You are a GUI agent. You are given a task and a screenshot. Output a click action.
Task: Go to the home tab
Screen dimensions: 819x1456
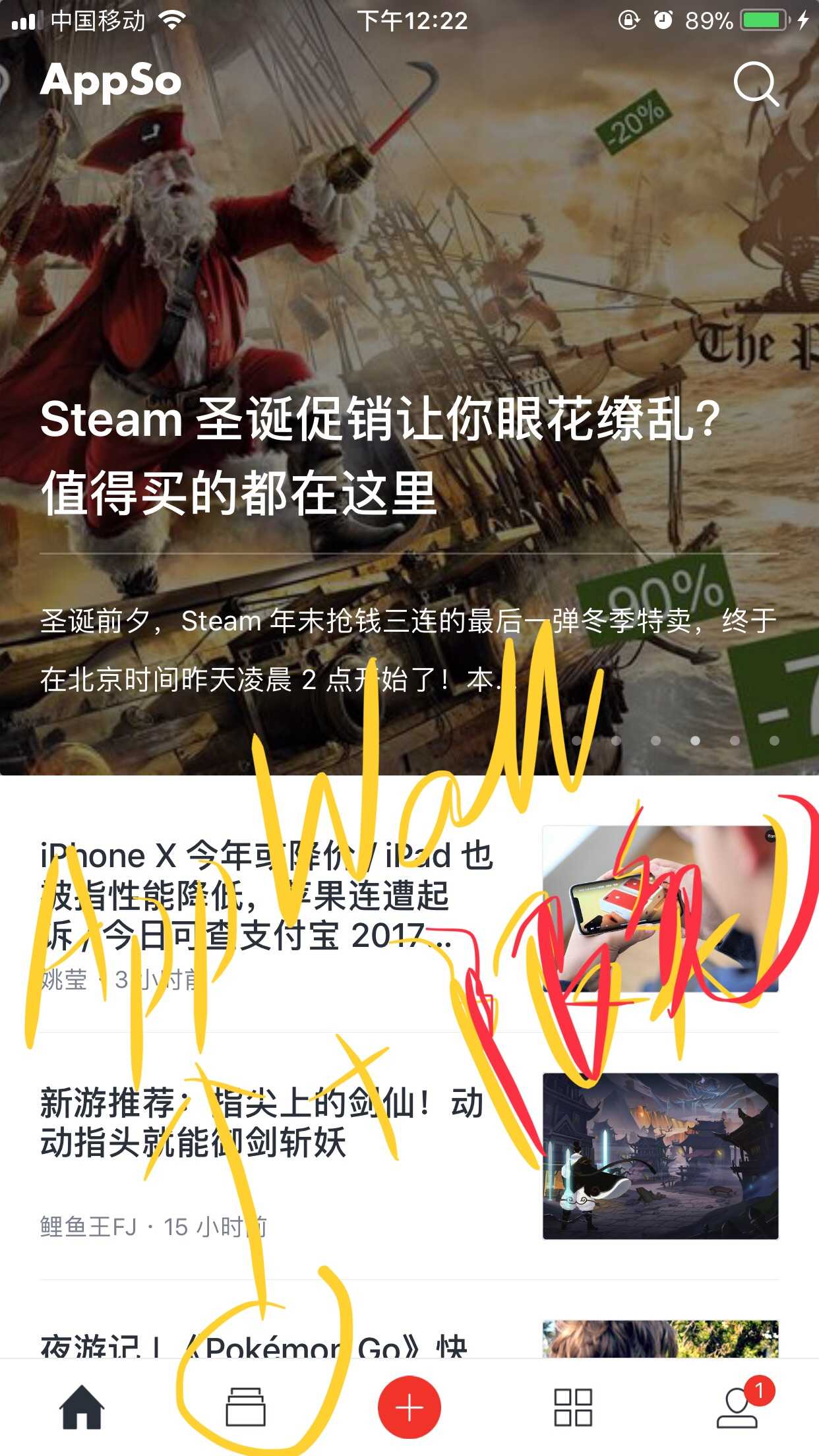[82, 1408]
